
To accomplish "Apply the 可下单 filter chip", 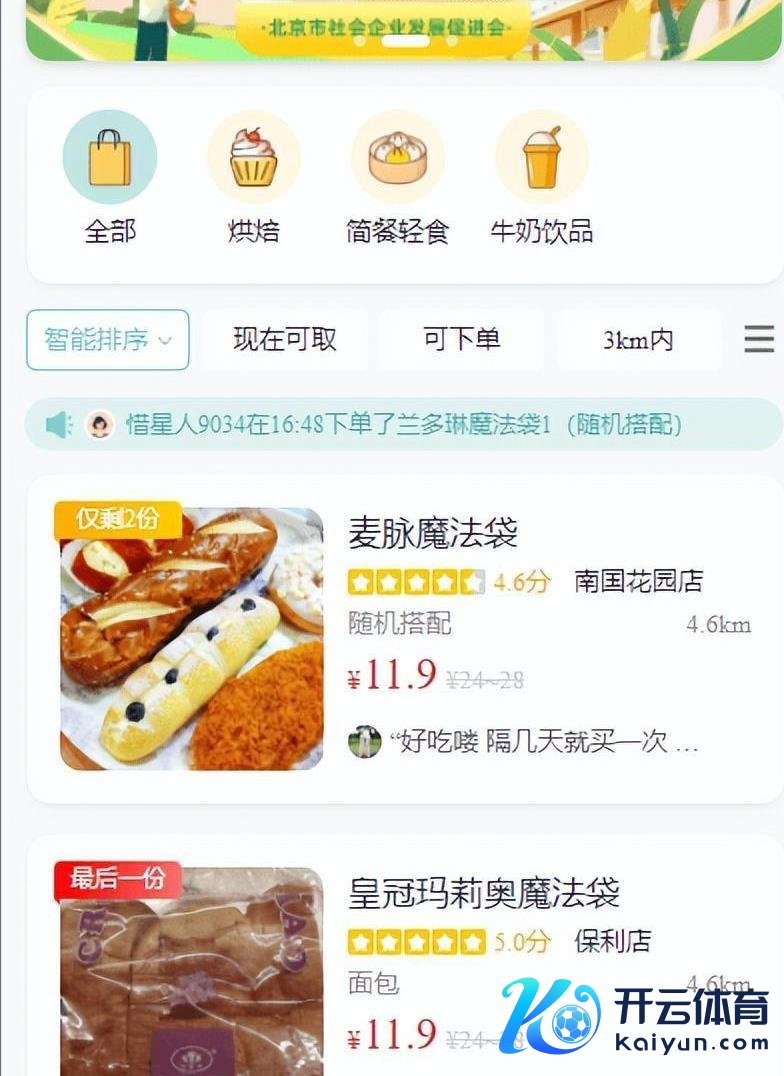I will tap(461, 340).
